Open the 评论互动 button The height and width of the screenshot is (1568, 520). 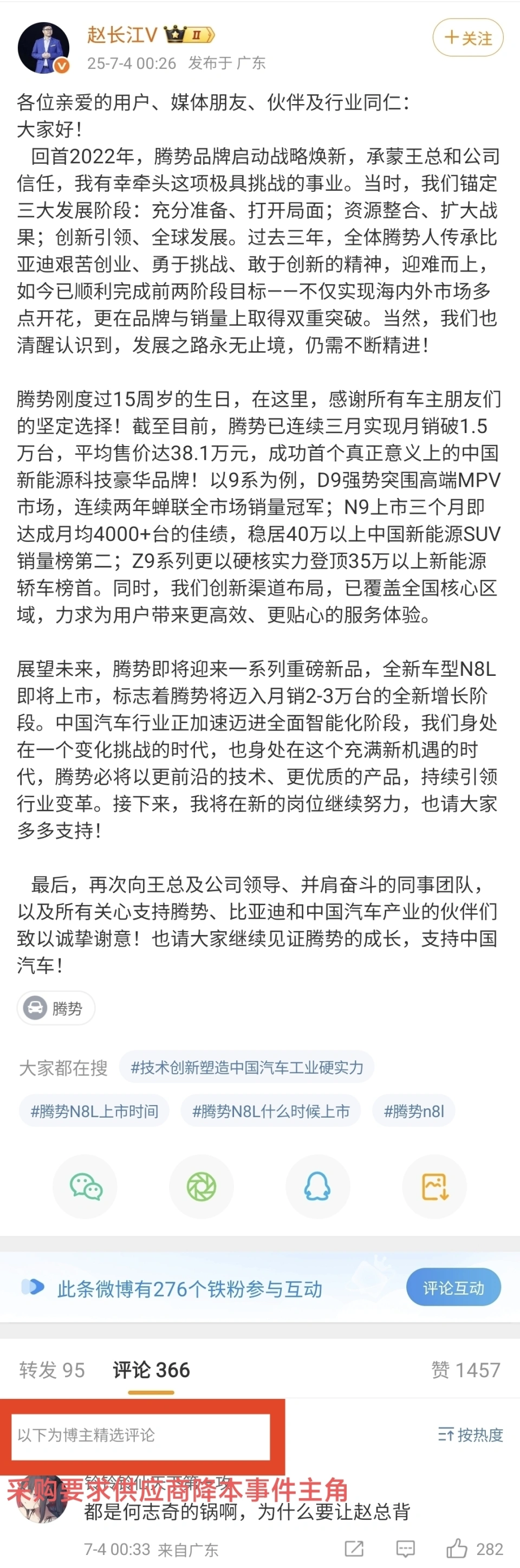coord(453,1287)
